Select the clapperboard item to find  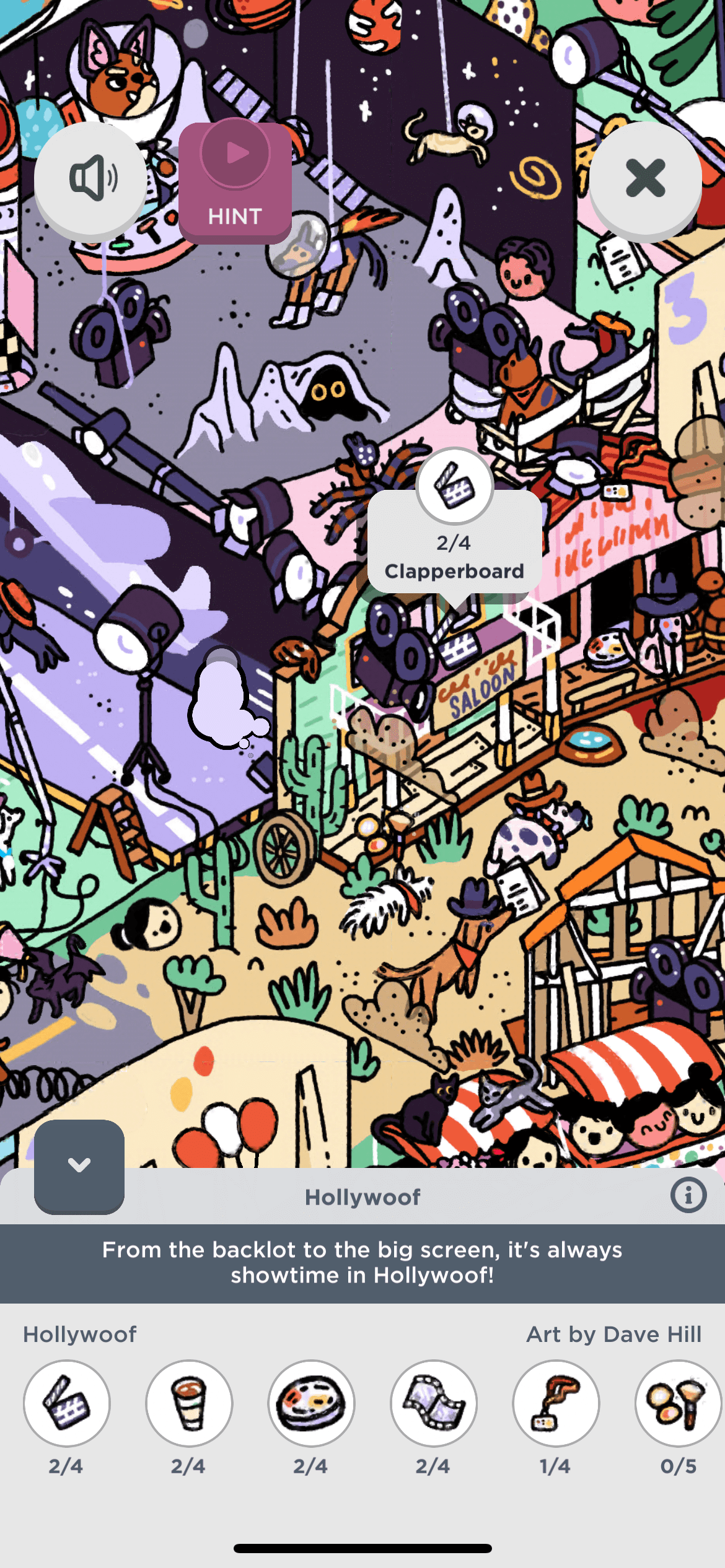coord(67,1403)
